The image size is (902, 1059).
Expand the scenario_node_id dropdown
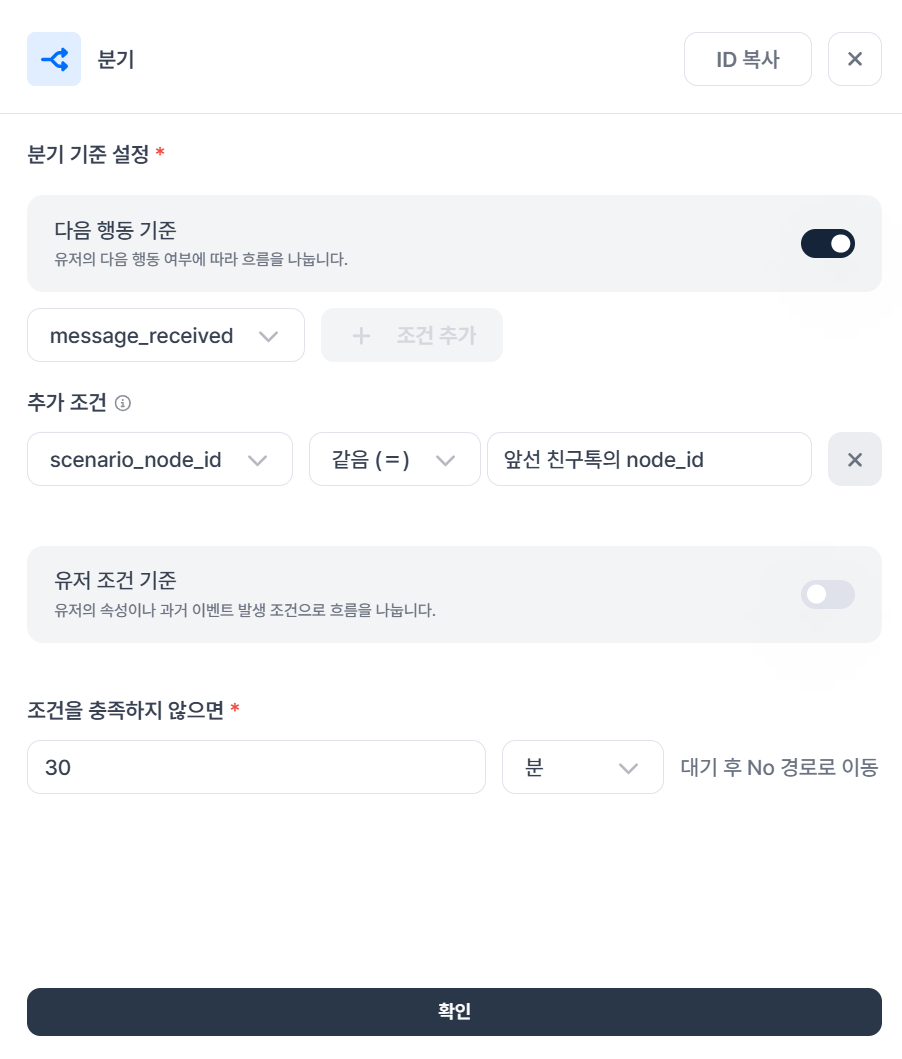pos(160,459)
